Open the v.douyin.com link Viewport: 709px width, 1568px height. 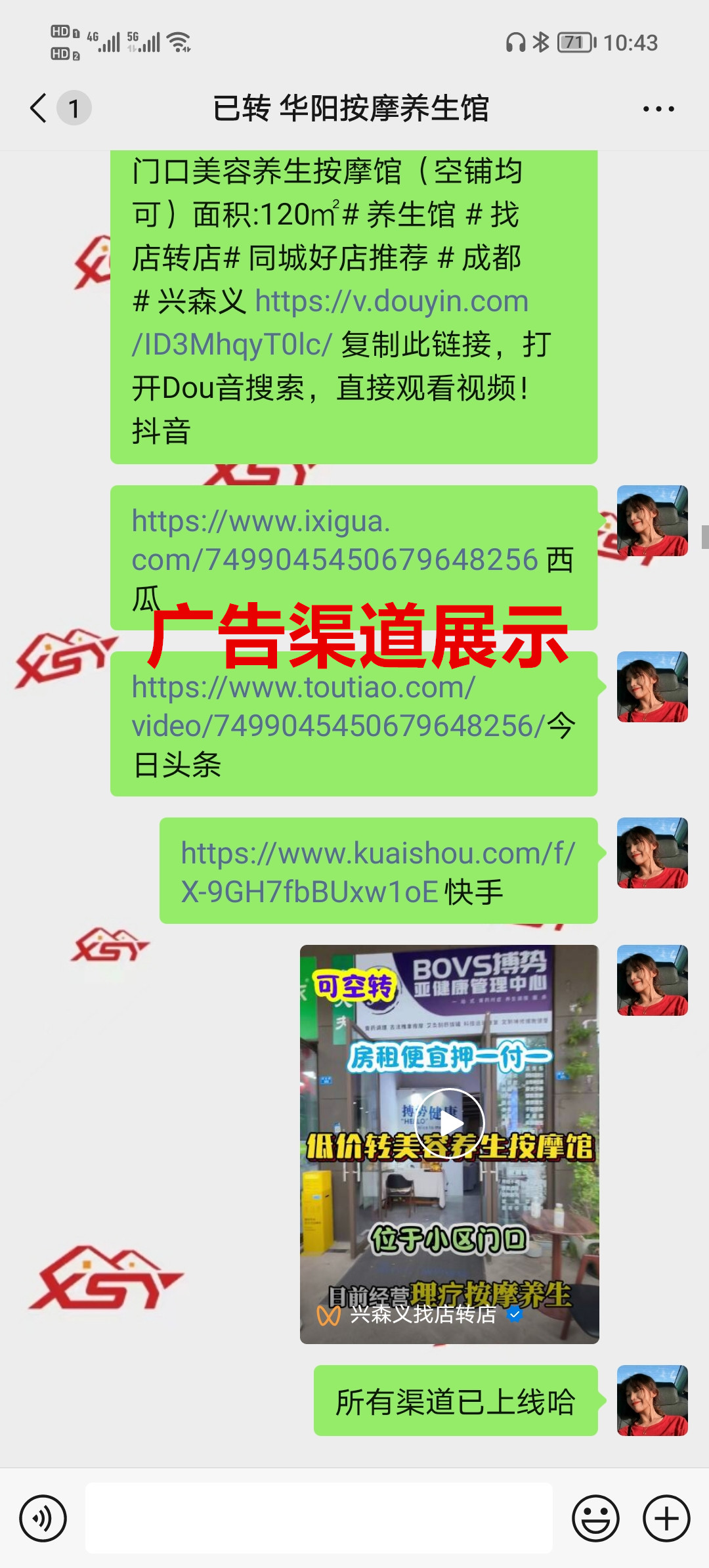391,302
